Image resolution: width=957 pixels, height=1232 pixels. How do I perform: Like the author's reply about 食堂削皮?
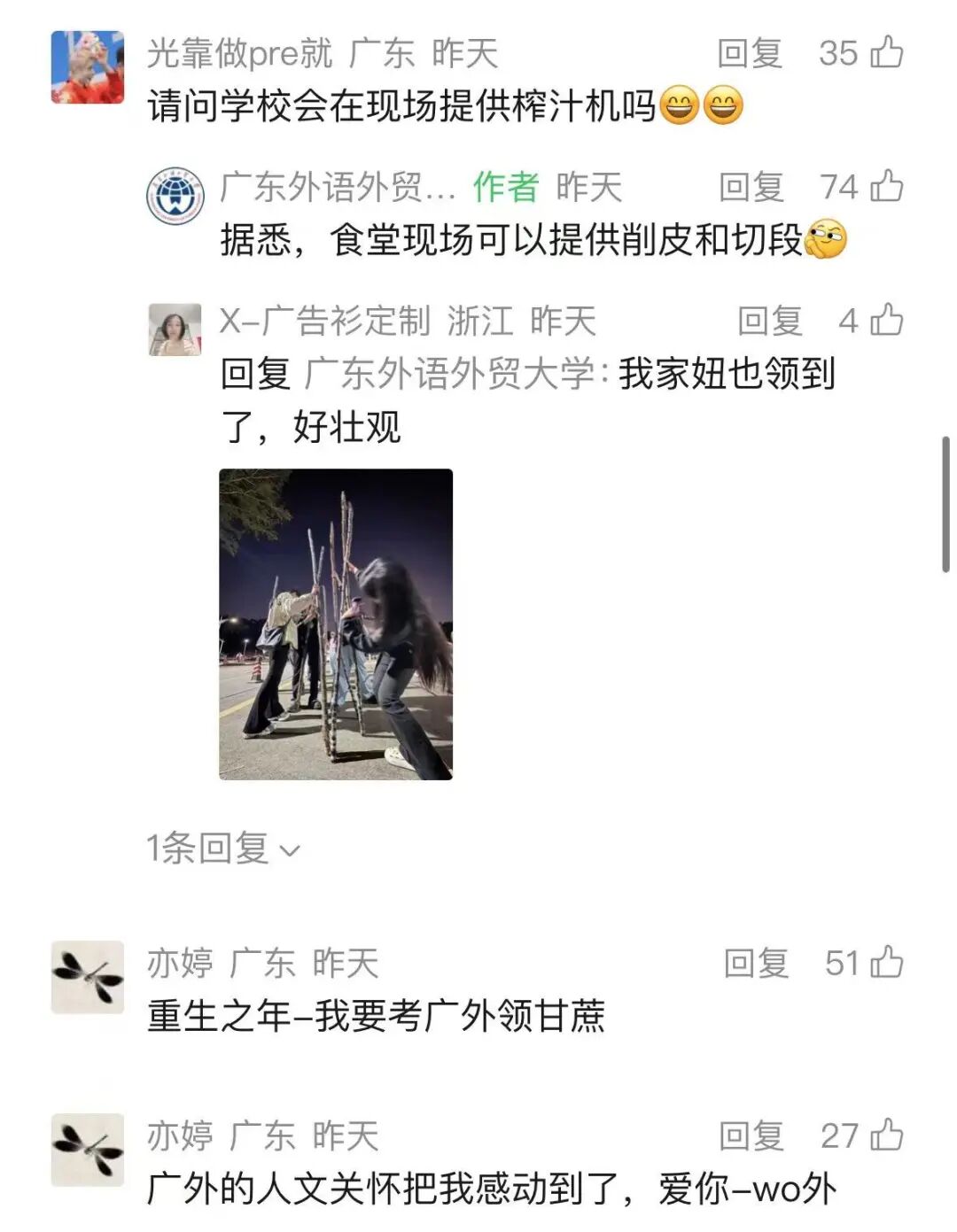pyautogui.click(x=886, y=187)
